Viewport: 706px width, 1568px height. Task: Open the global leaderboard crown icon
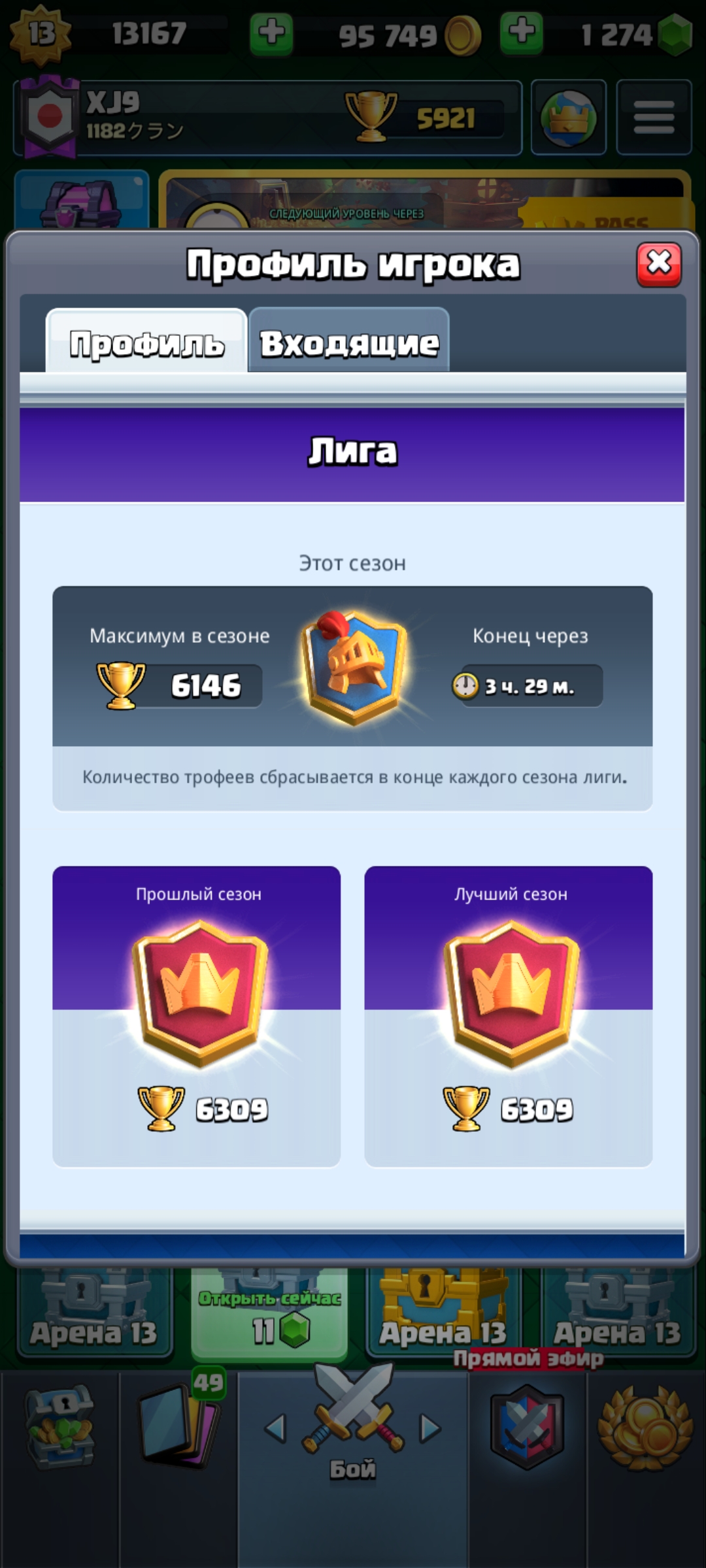point(568,118)
